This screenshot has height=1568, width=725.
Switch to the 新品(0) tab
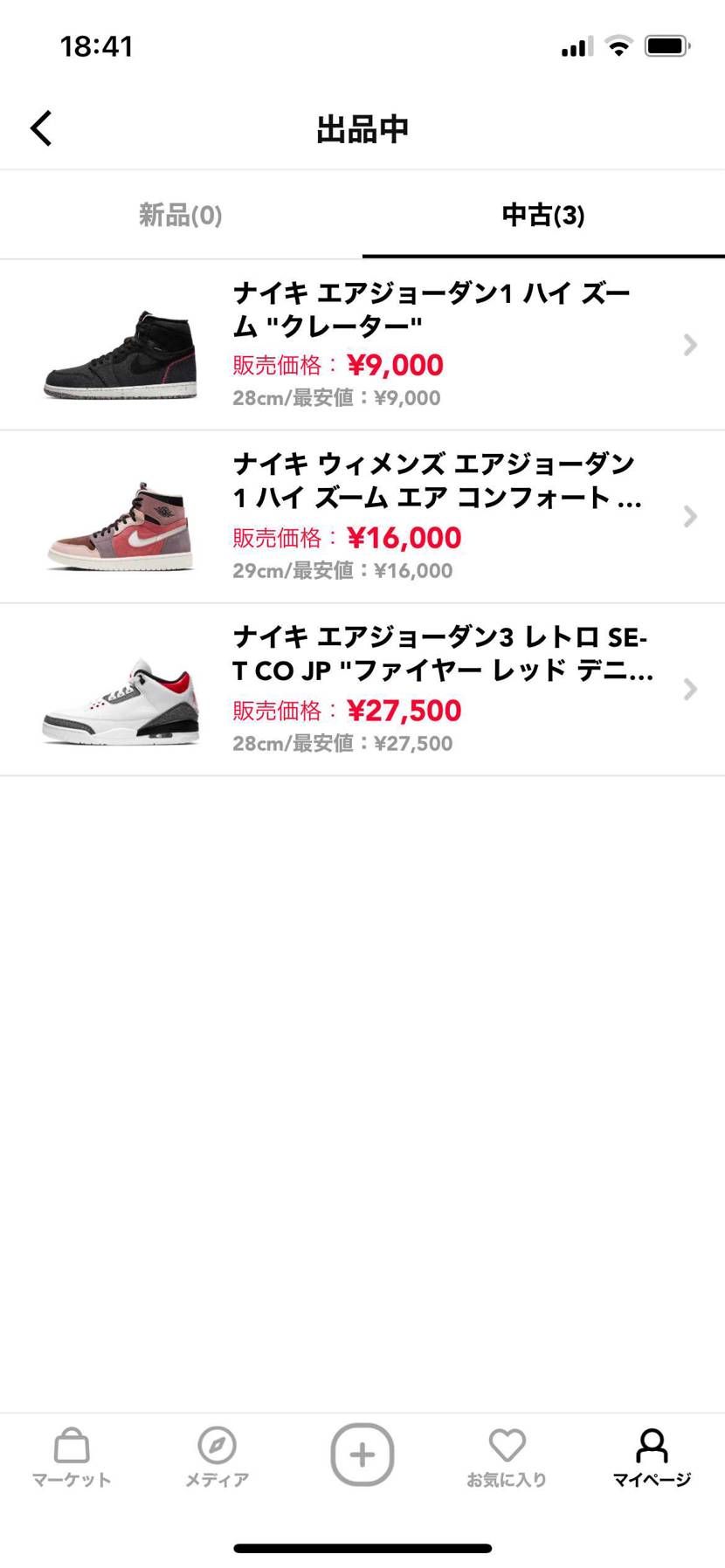pyautogui.click(x=181, y=215)
